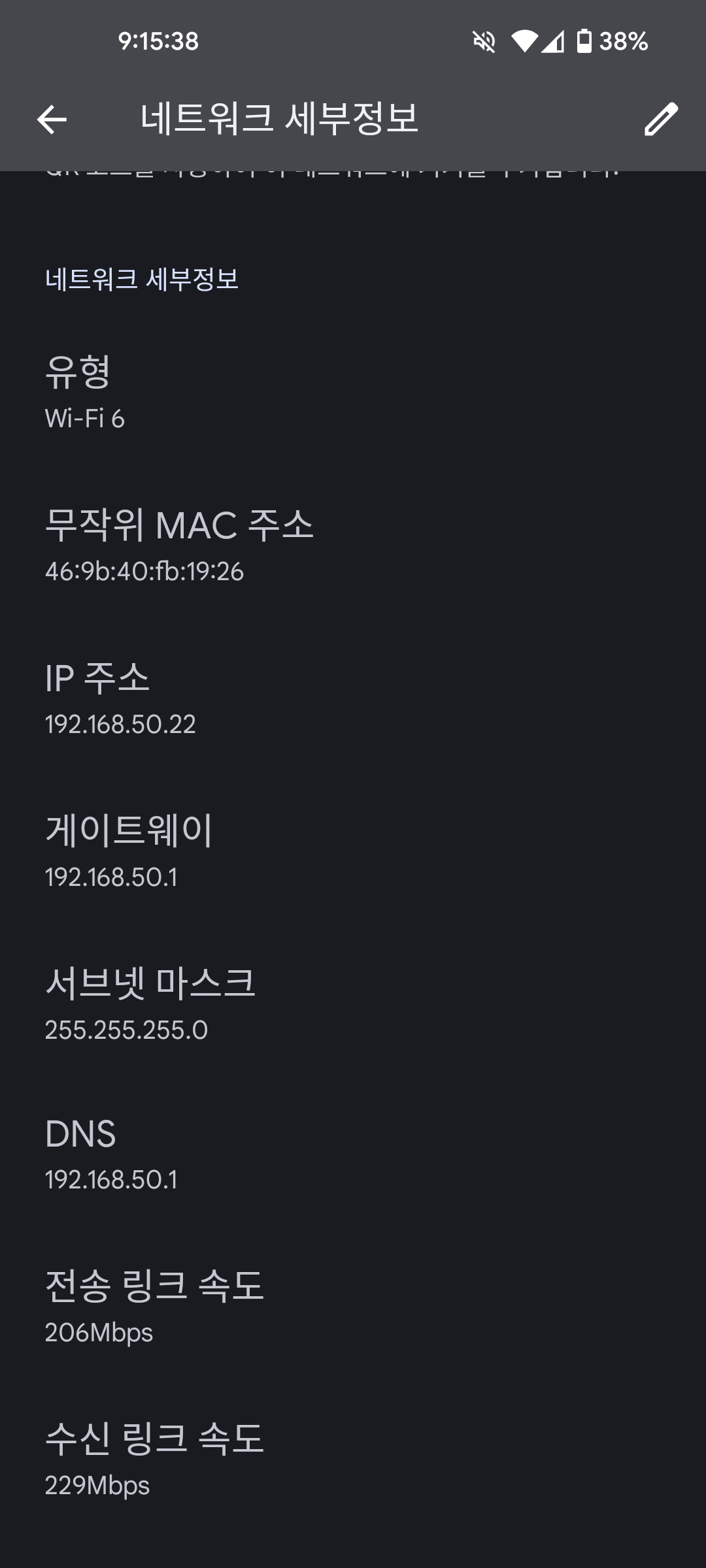The height and width of the screenshot is (1568, 706).
Task: Go back from network details
Action: click(52, 120)
